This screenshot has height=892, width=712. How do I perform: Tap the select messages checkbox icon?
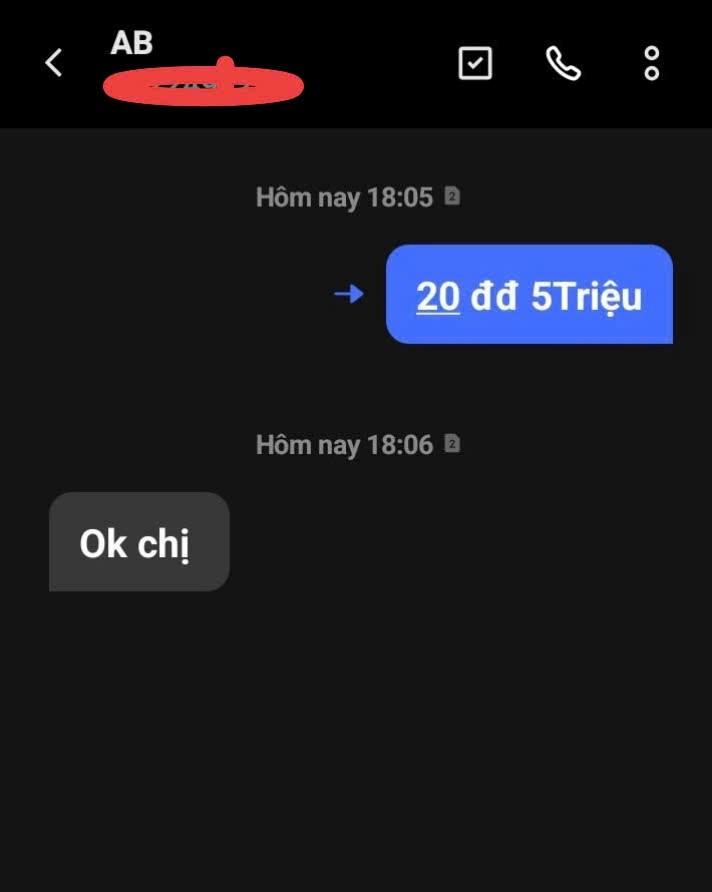tap(475, 63)
